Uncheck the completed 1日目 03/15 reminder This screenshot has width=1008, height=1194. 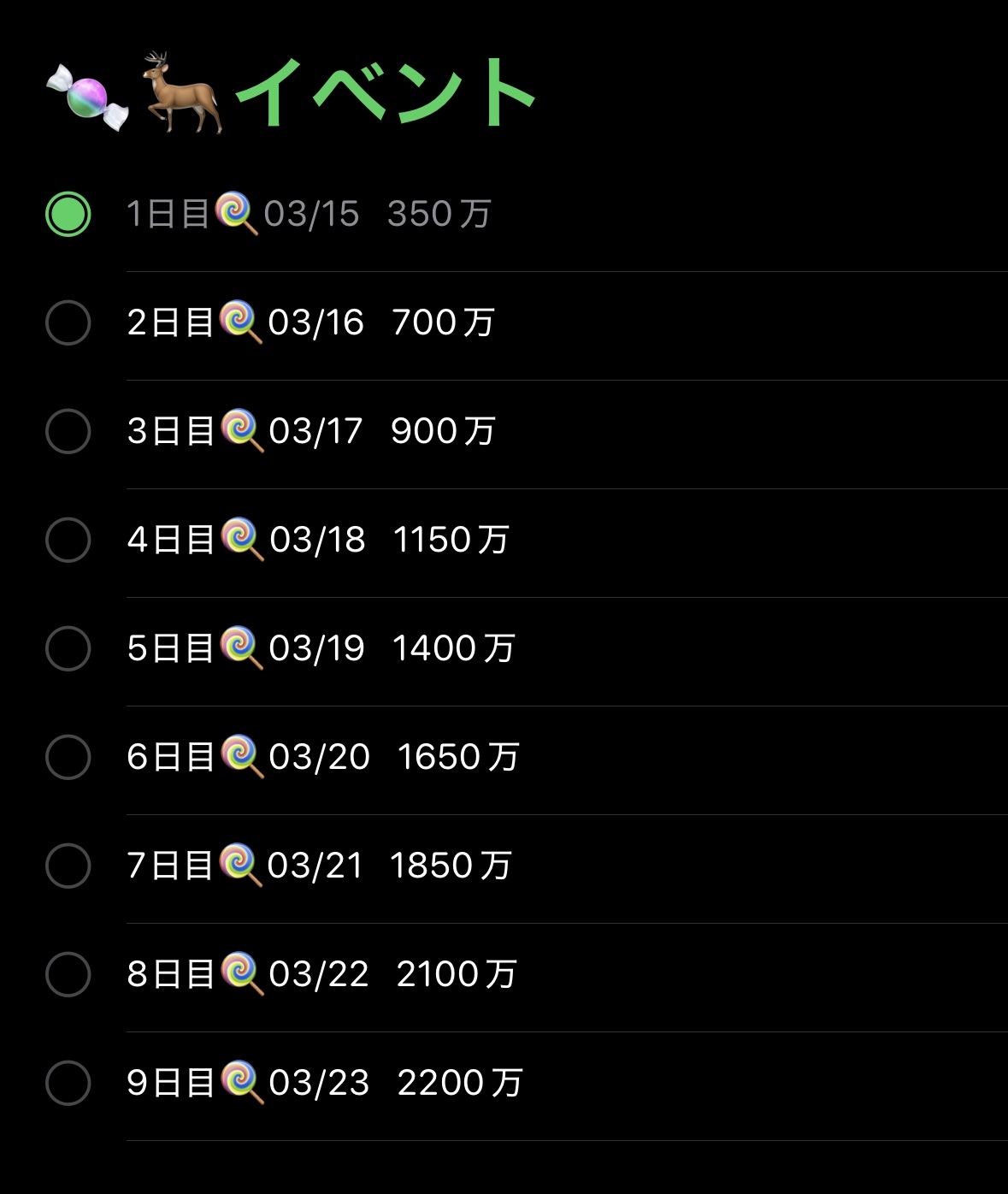[68, 214]
